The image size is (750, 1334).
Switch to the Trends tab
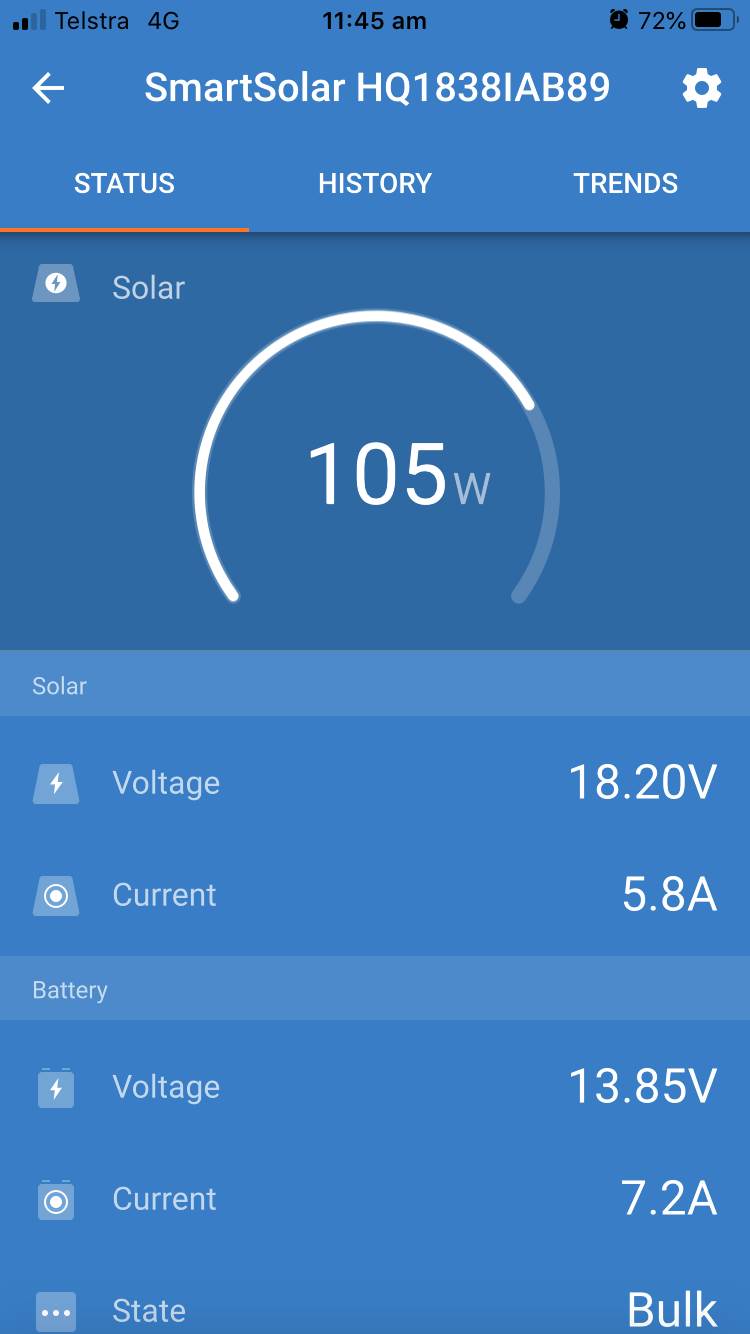pyautogui.click(x=625, y=184)
